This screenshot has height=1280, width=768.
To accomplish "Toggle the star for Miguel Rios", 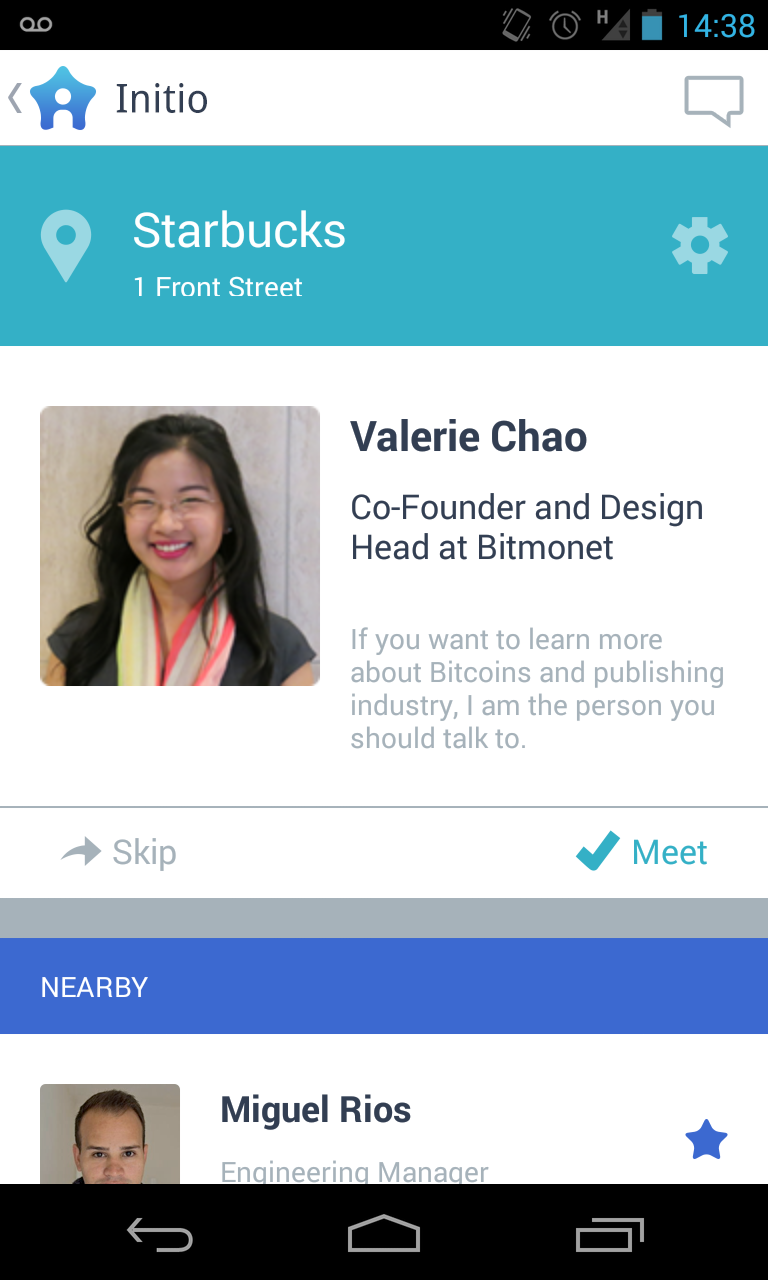I will click(x=706, y=1140).
